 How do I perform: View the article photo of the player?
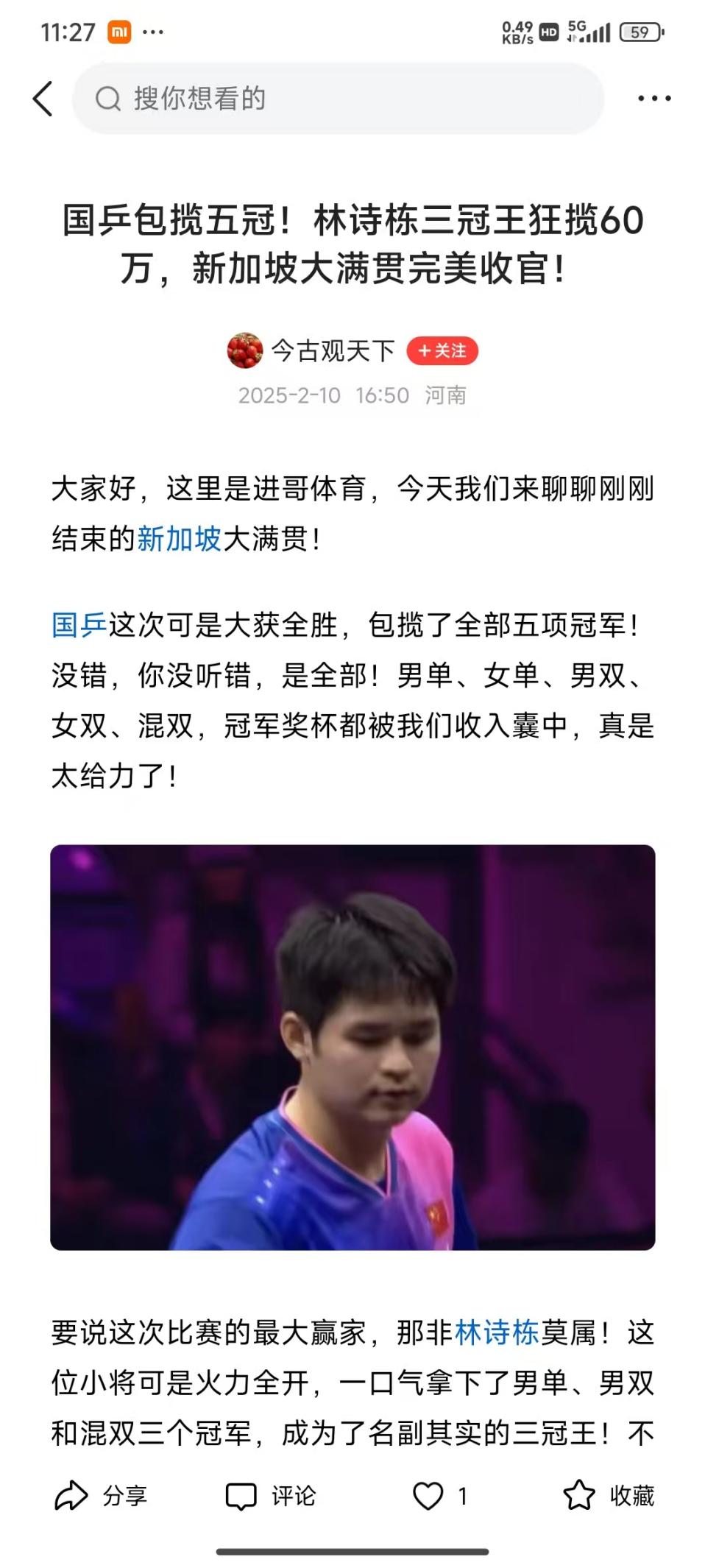click(352, 1047)
